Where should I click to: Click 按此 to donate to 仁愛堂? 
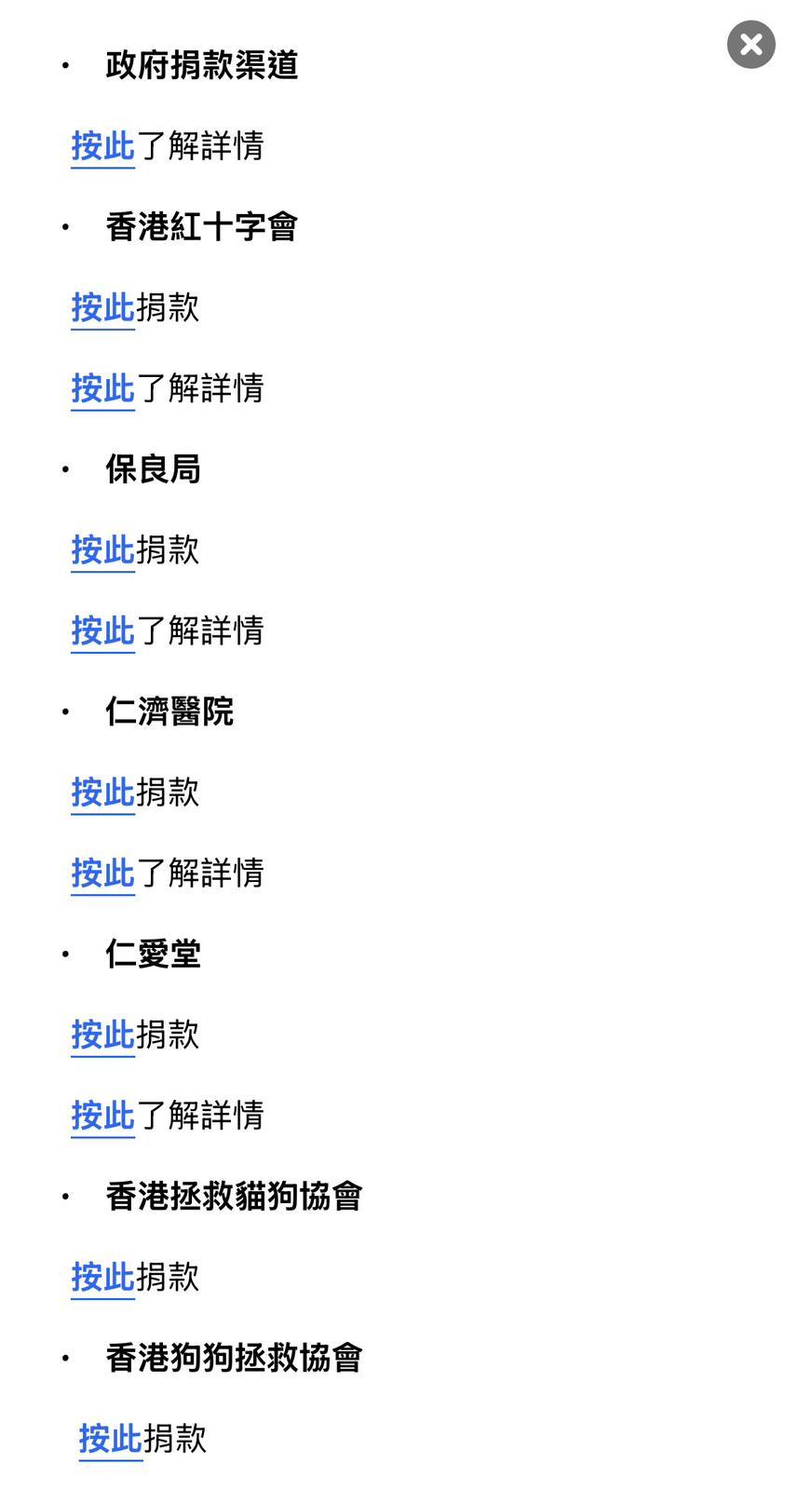click(x=102, y=1035)
